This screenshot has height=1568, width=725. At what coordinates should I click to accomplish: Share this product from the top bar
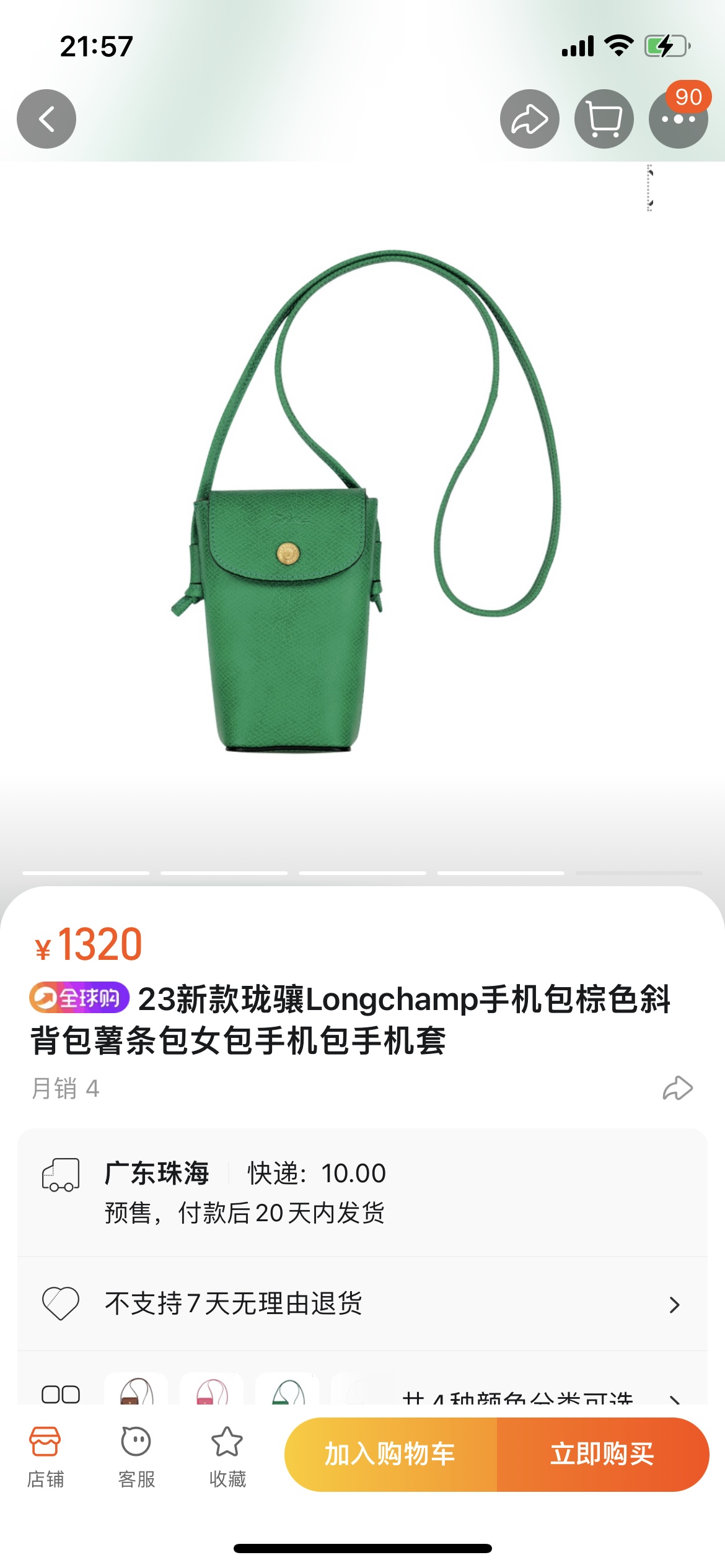[529, 119]
